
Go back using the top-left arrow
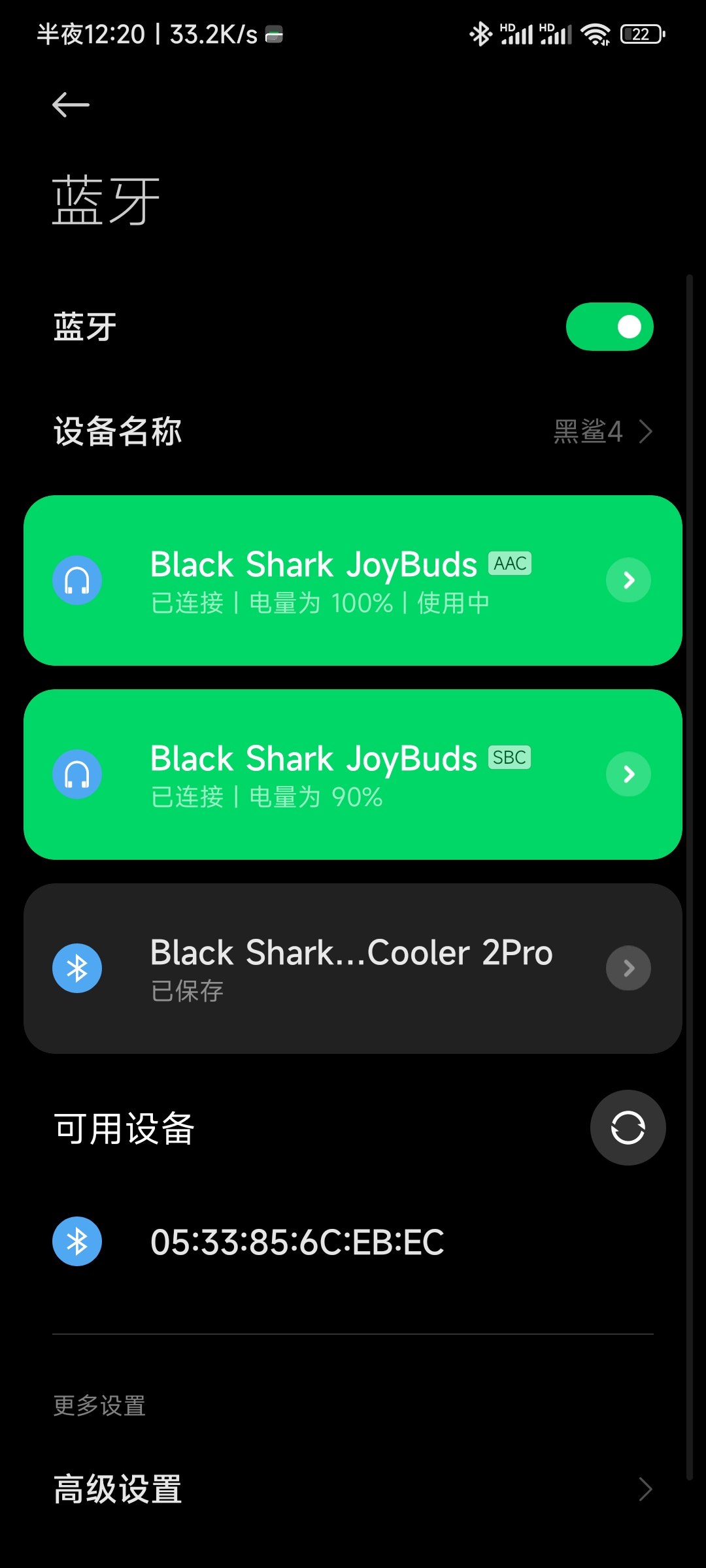point(71,105)
